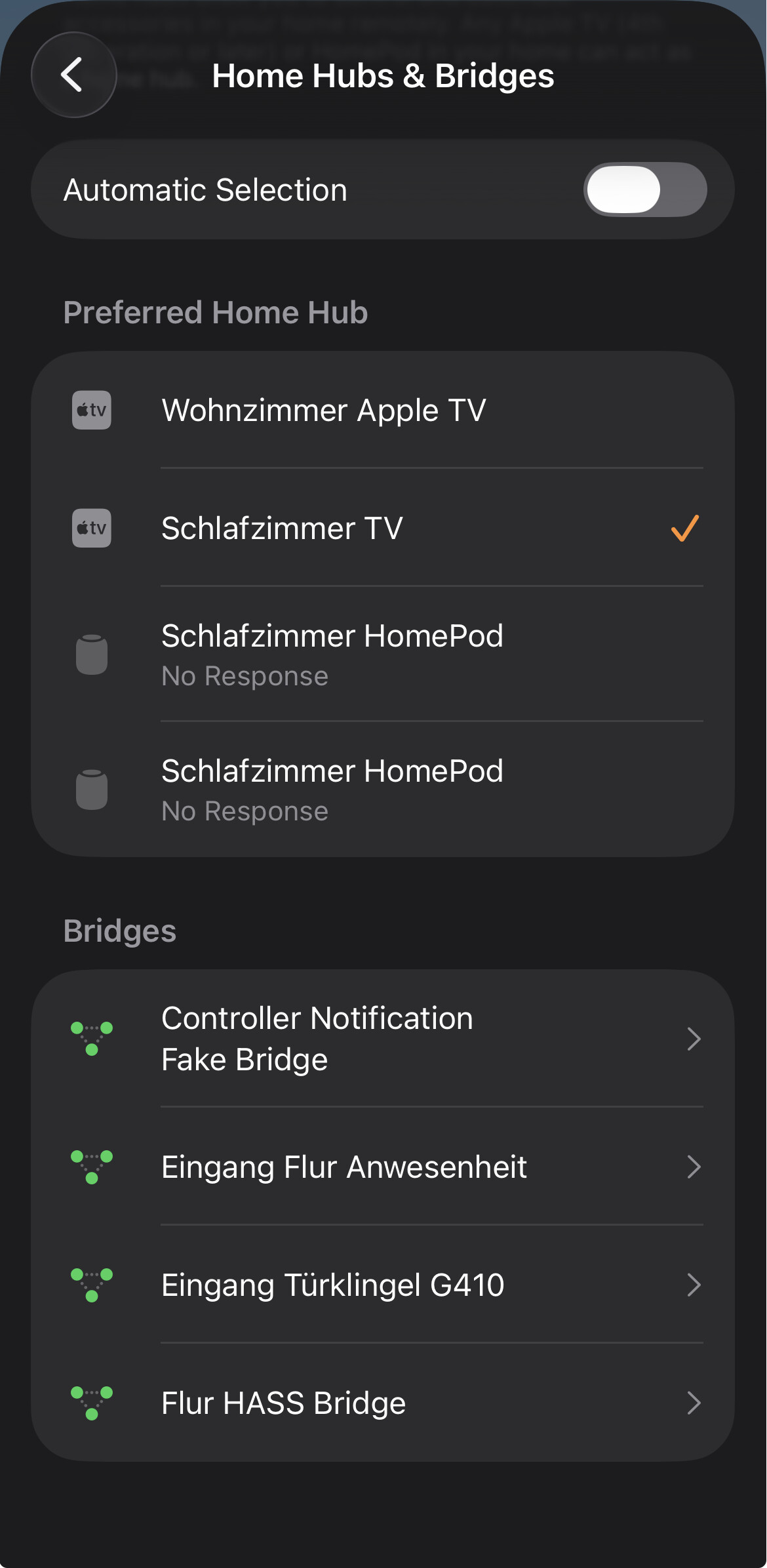Open Controller Notification Fake Bridge
This screenshot has height=1568, width=767.
[383, 1039]
